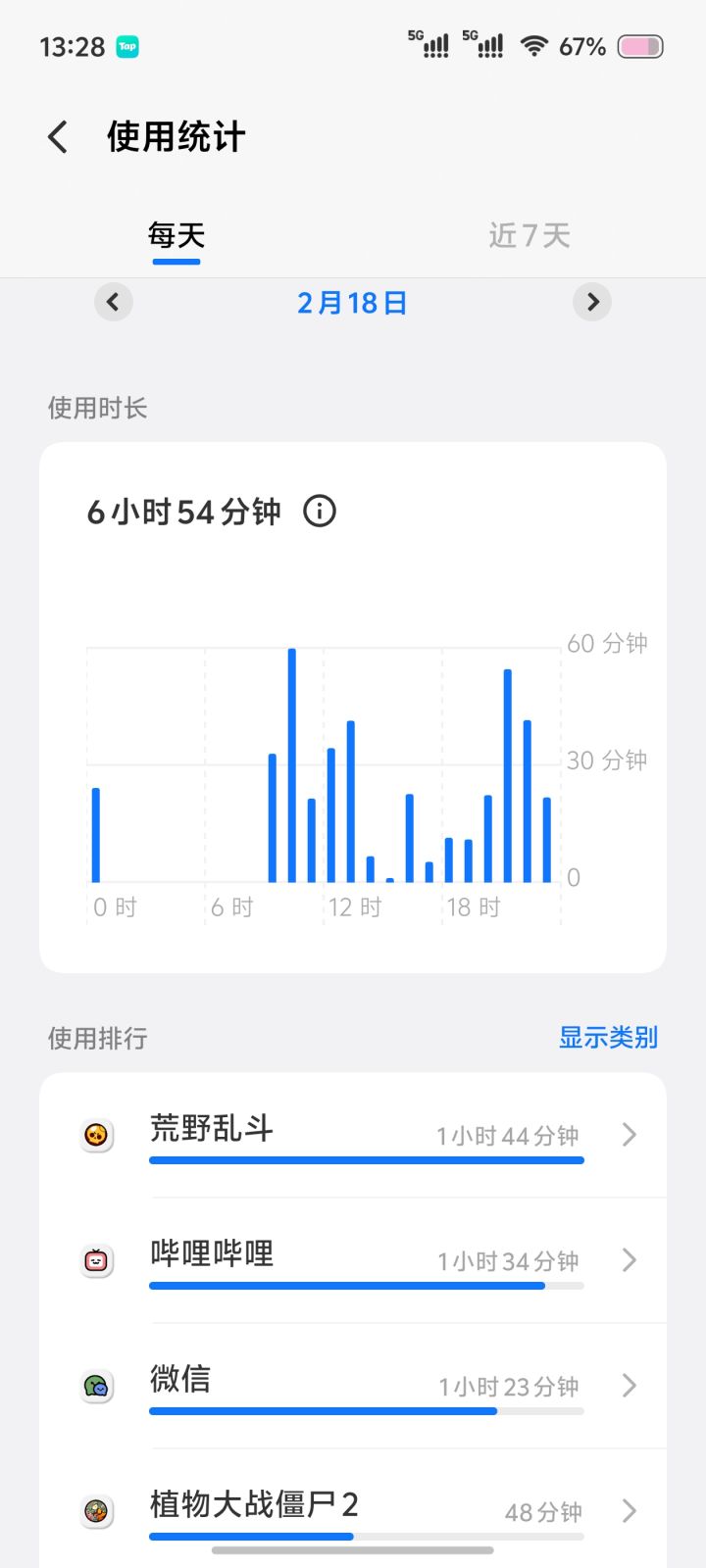Switch to the 近7天 tab

pyautogui.click(x=529, y=235)
